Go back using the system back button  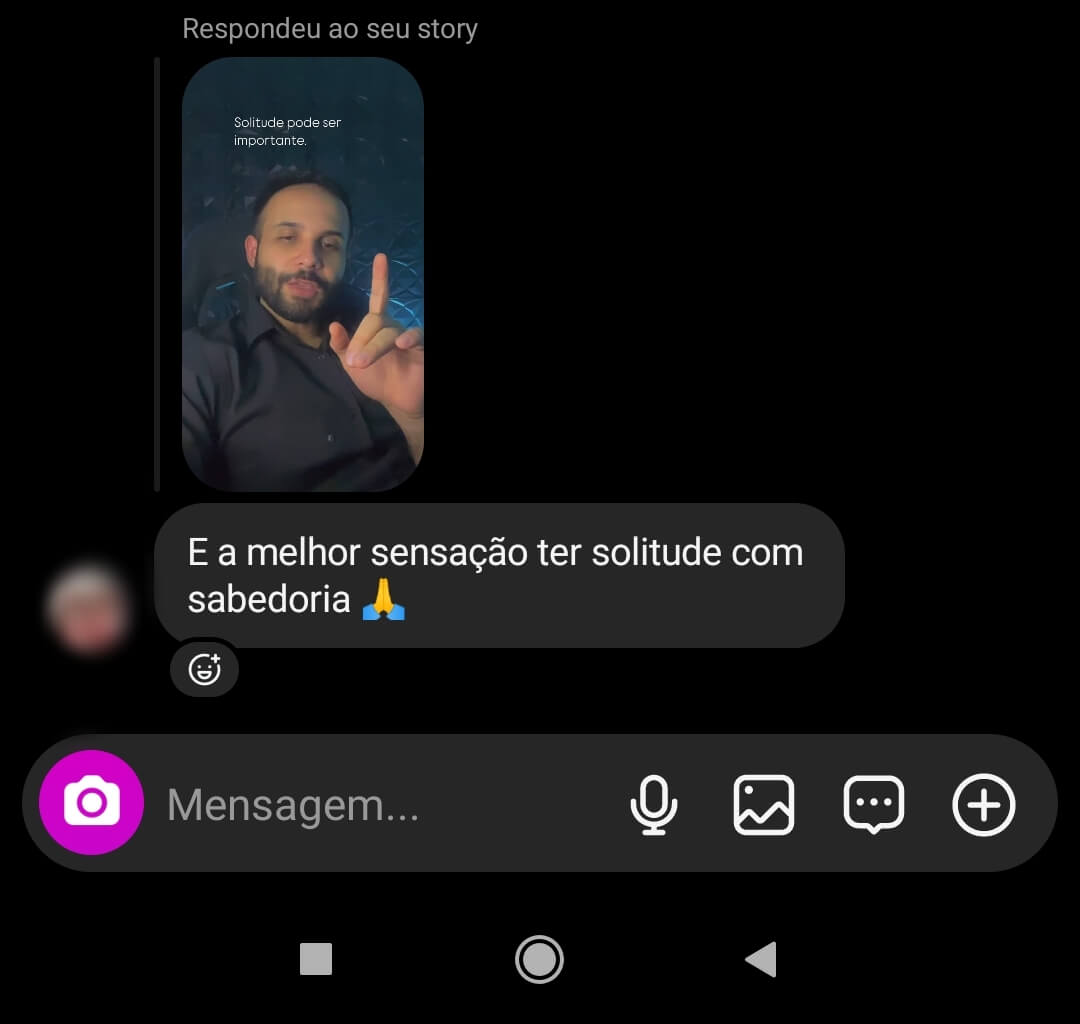(x=760, y=960)
